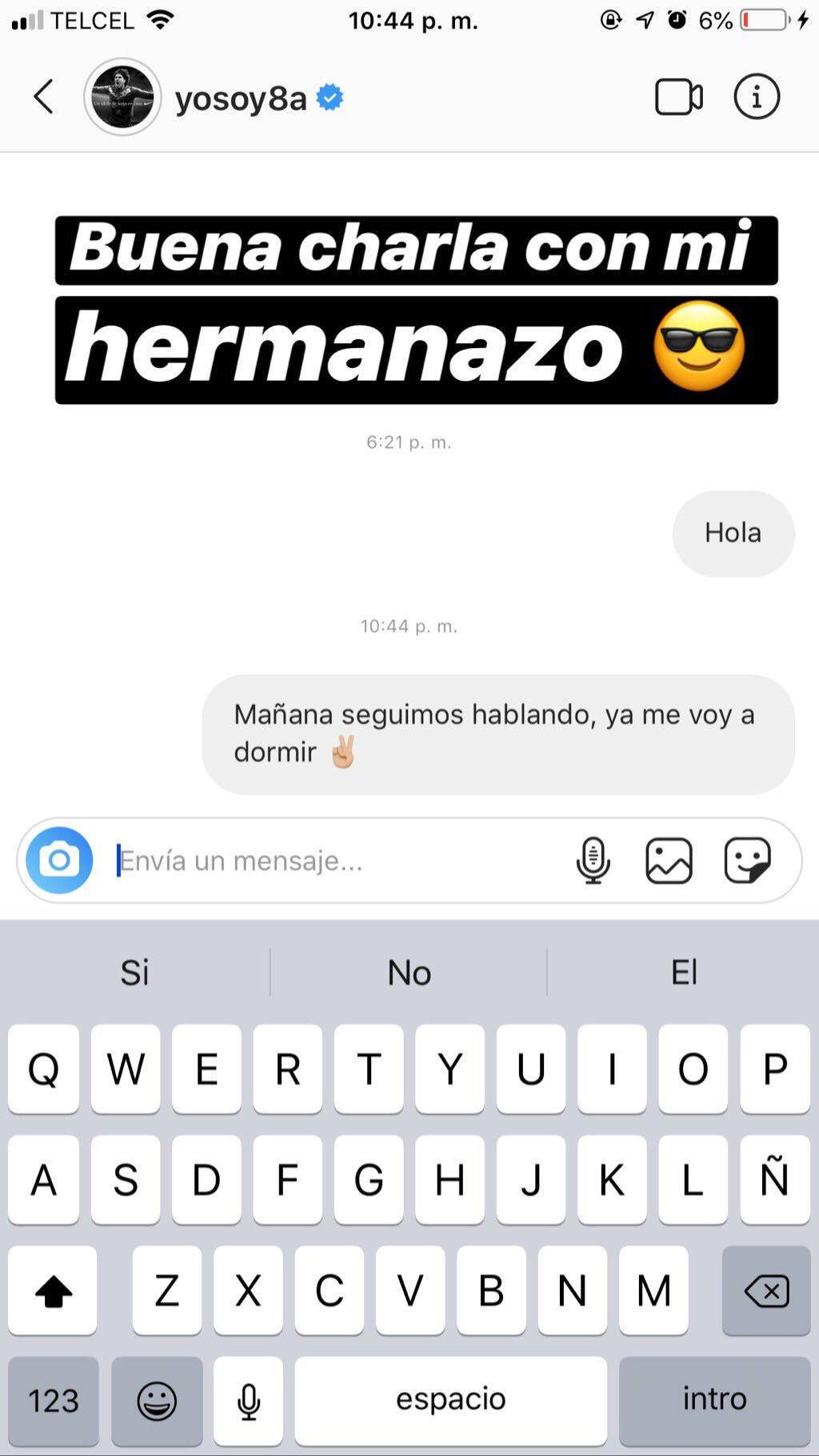Image resolution: width=819 pixels, height=1456 pixels.
Task: Toggle the shift key on the keyboard
Action: coord(53,1291)
